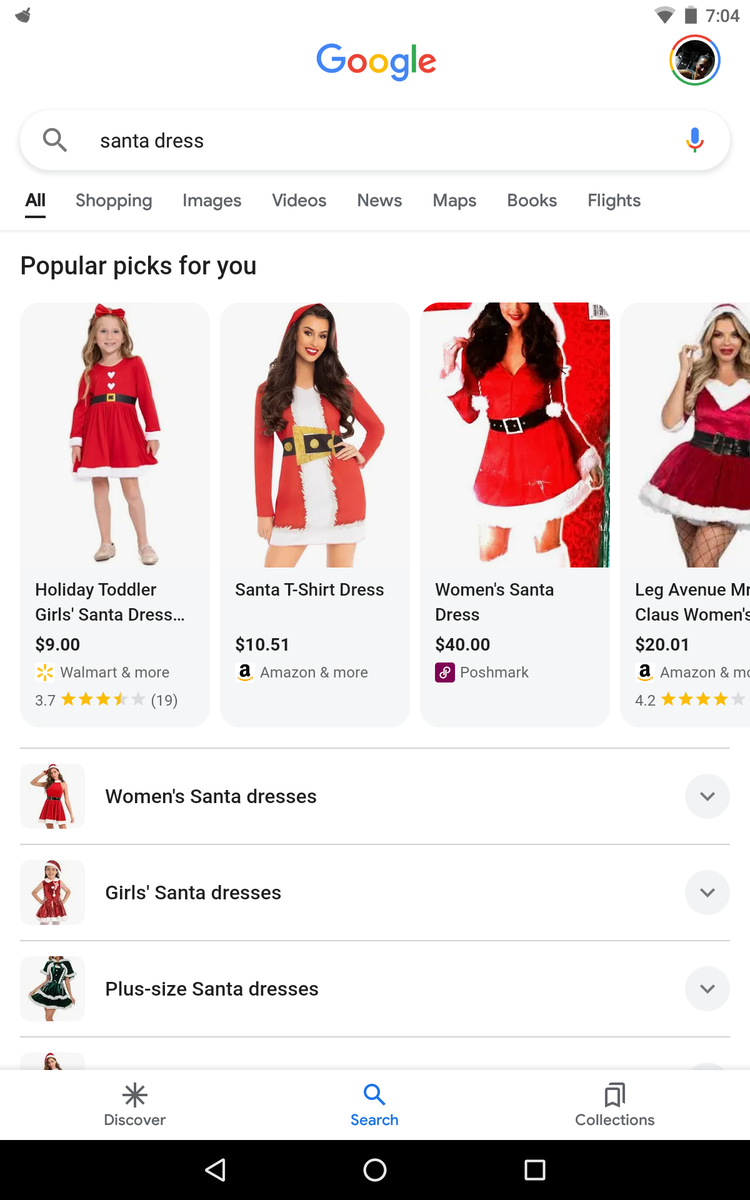
Task: Open the Holiday Toddler Girls' Santa Dress card
Action: click(115, 514)
